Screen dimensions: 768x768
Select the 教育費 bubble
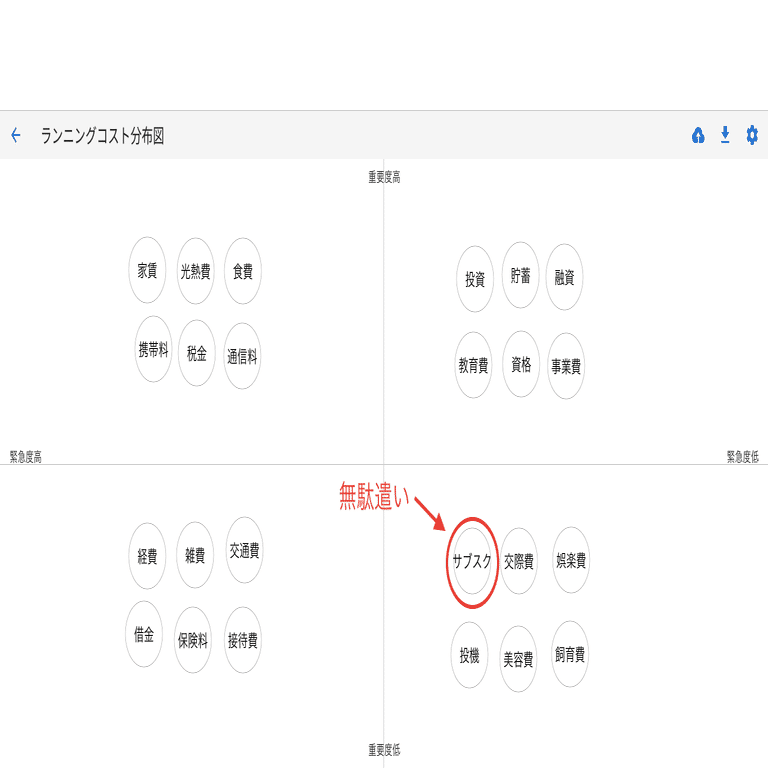(474, 365)
